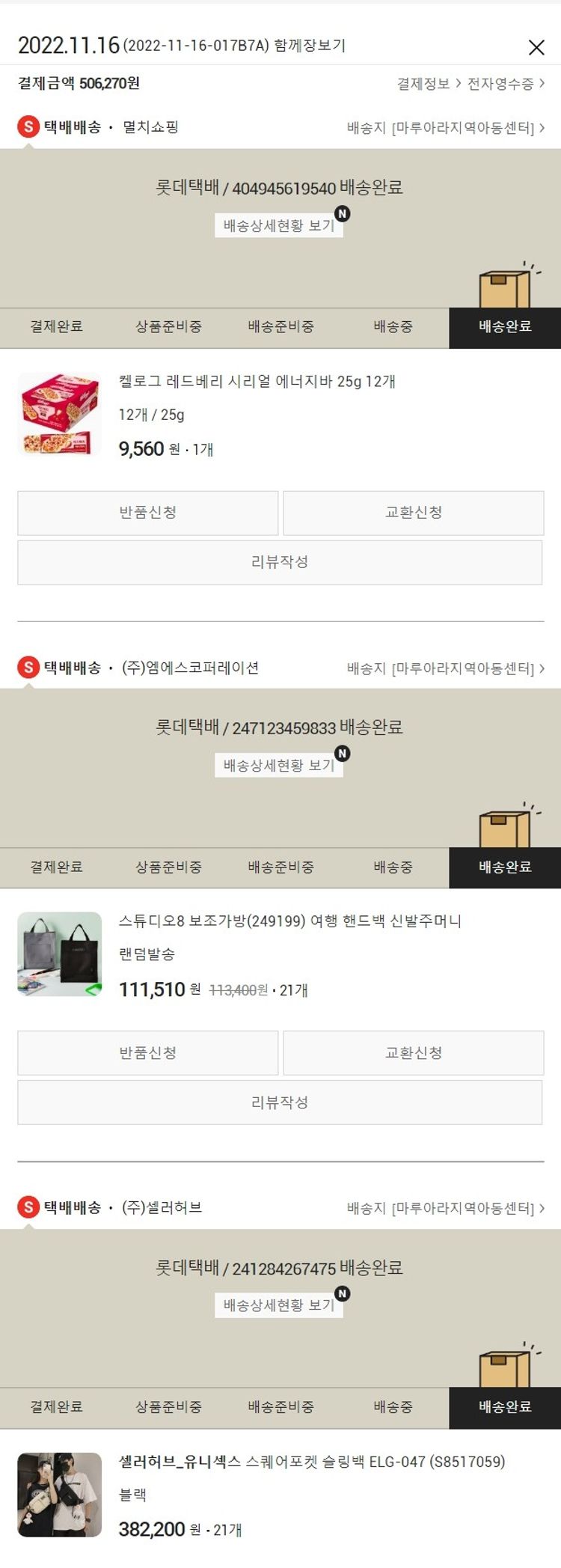
Task: Request 교환신청 for the 스튜디오8 보조가방
Action: click(x=413, y=1053)
